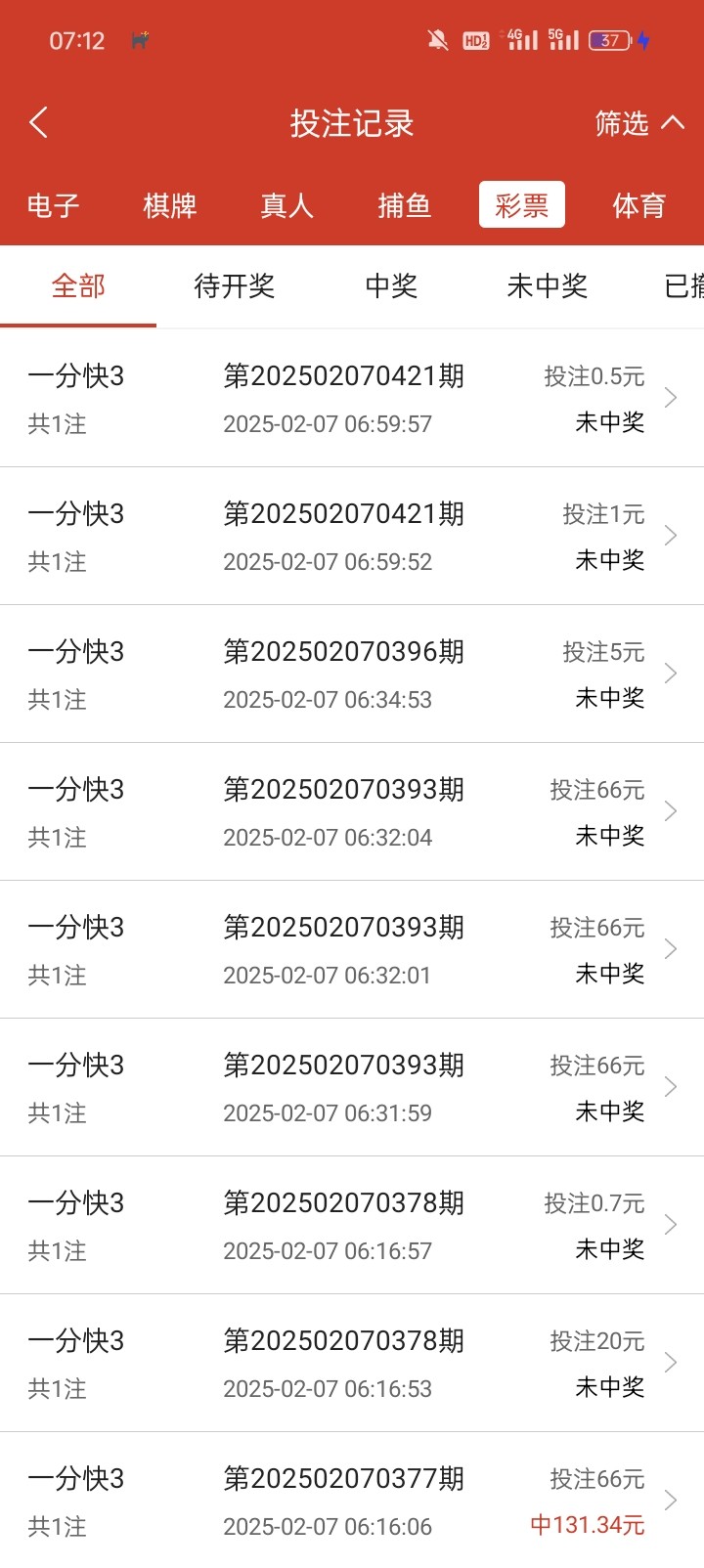This screenshot has width=704, height=1568.
Task: View the bet placed at 06:32:01
Action: [x=352, y=949]
